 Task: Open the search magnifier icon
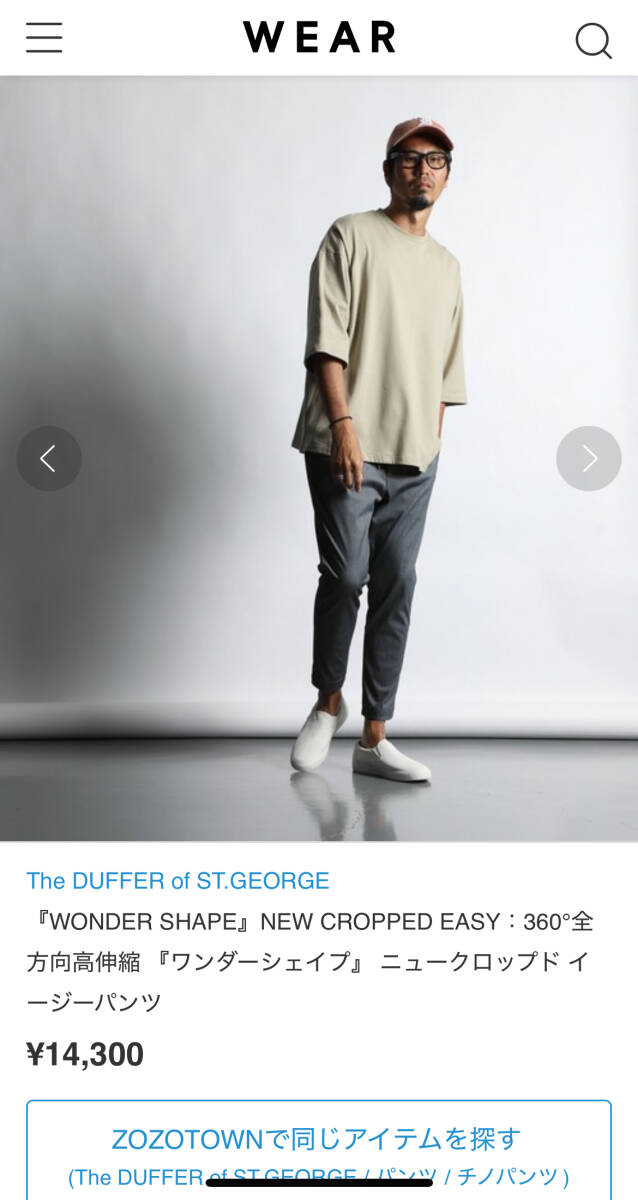tap(593, 40)
